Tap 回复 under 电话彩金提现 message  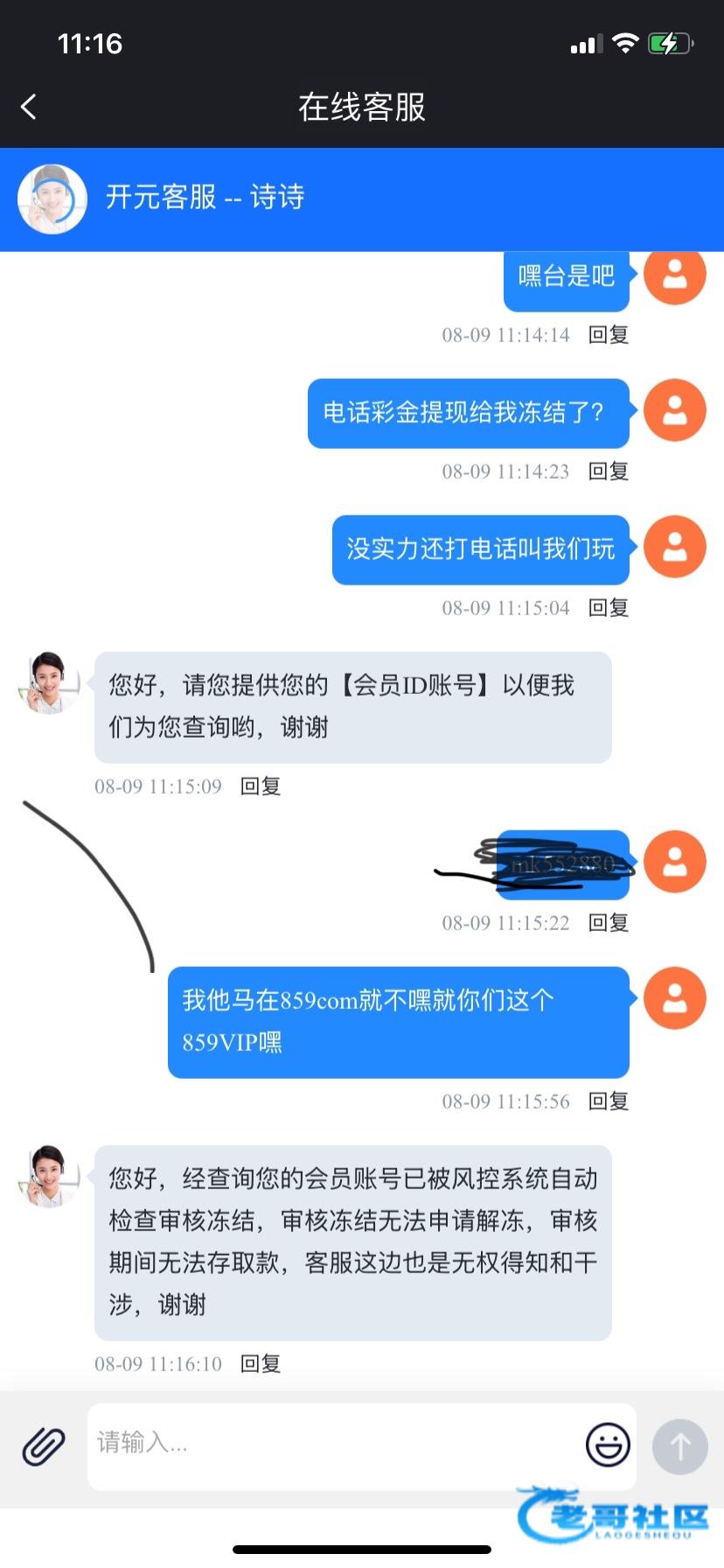tap(609, 471)
